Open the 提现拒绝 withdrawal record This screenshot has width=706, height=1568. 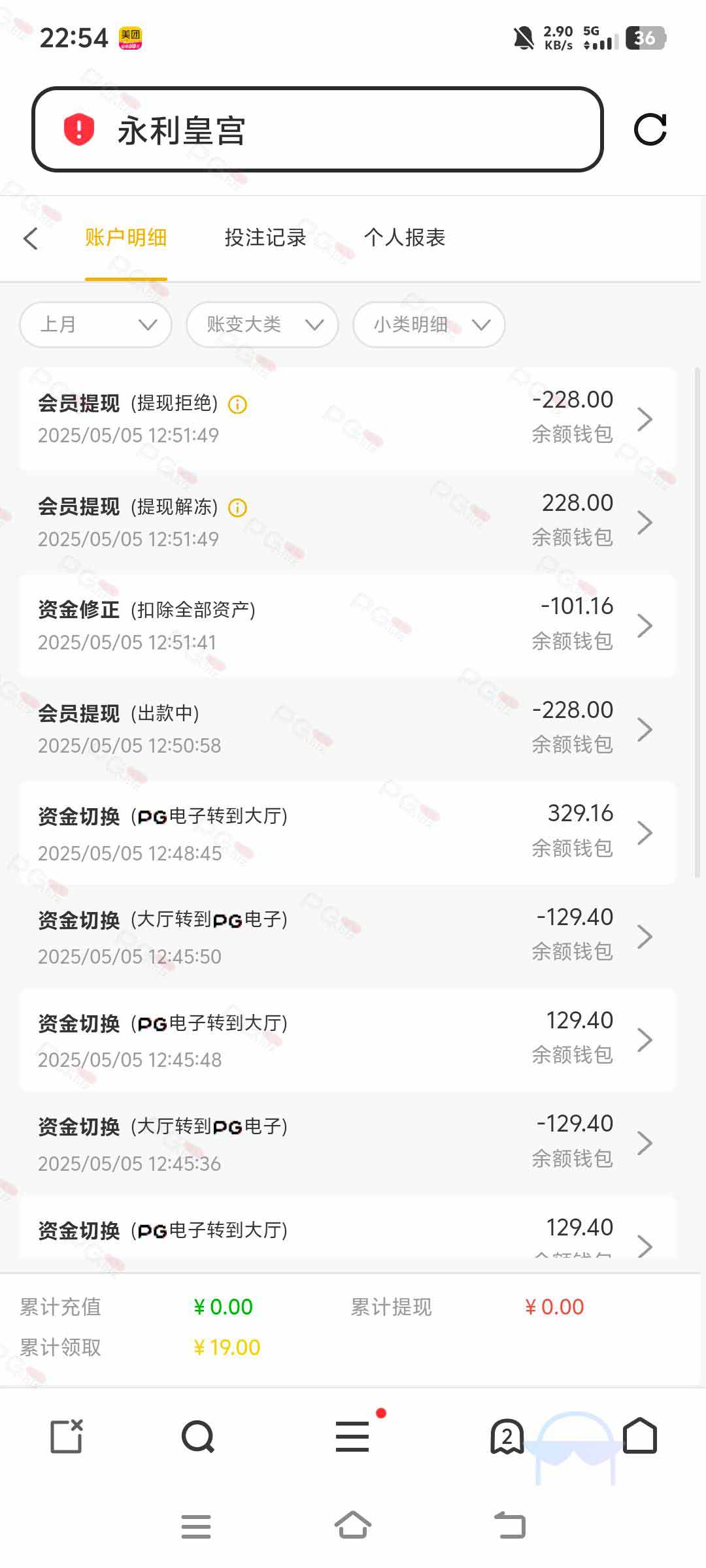click(347, 419)
